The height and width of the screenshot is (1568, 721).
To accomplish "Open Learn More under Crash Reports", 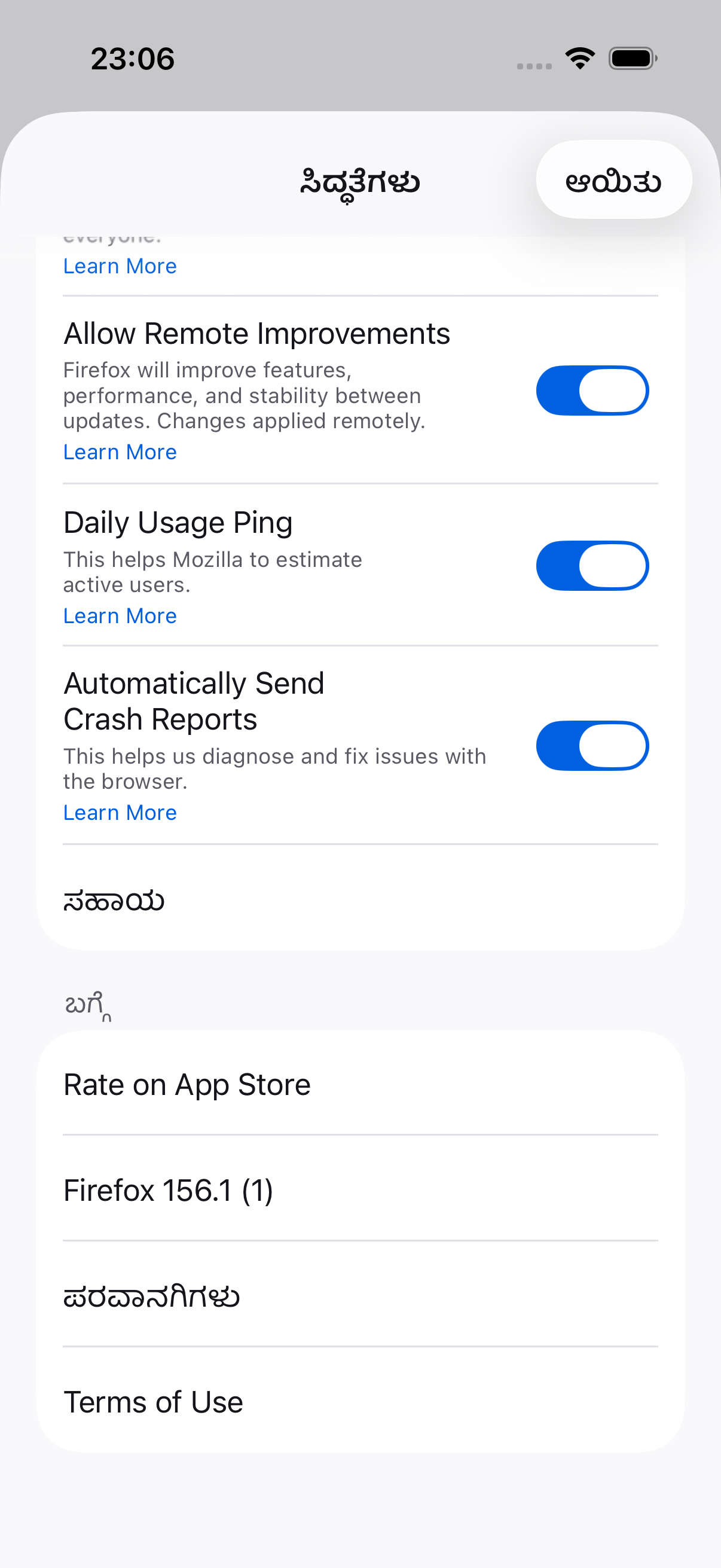I will coord(120,813).
